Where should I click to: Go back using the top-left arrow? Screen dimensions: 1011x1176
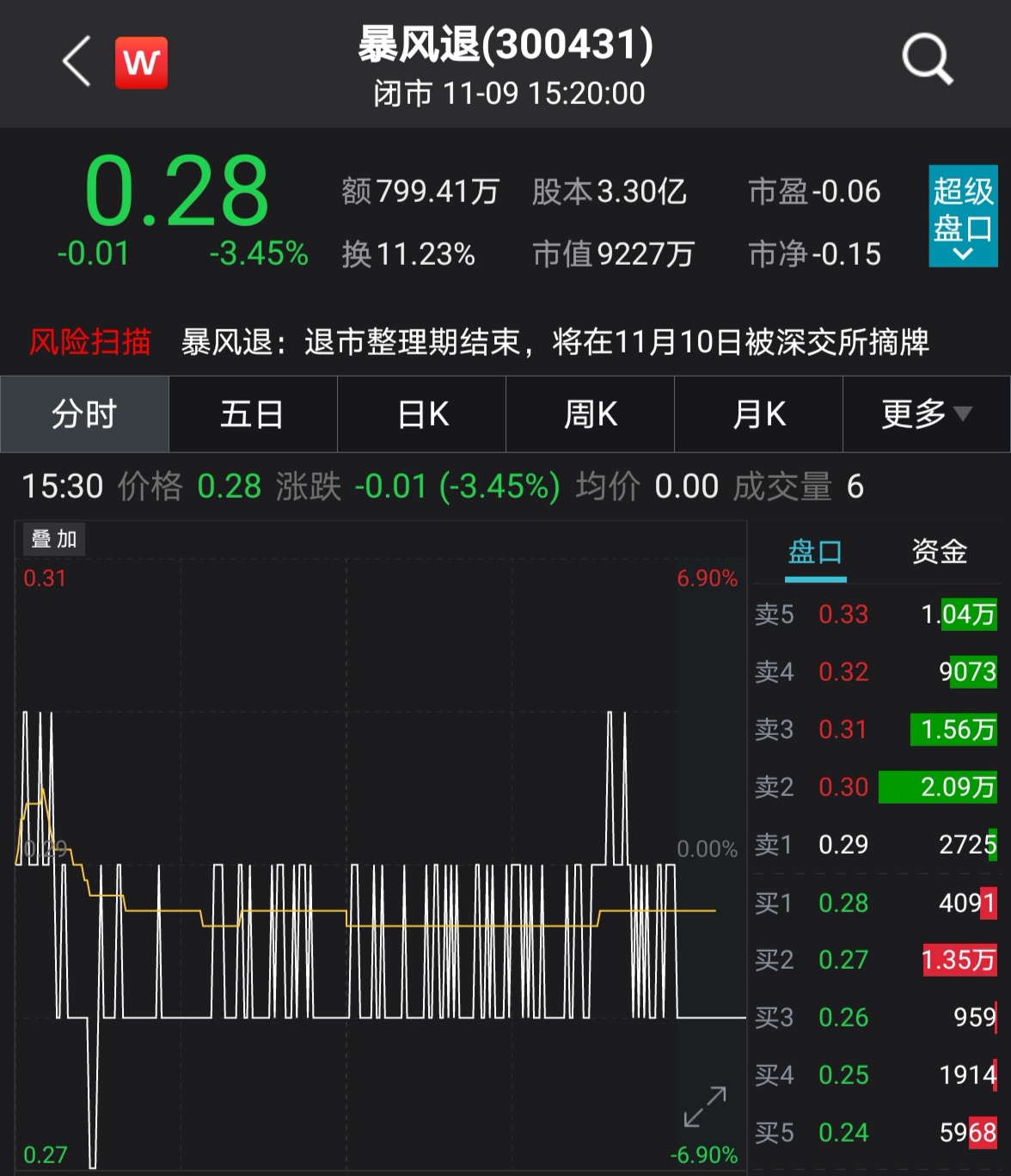point(77,61)
